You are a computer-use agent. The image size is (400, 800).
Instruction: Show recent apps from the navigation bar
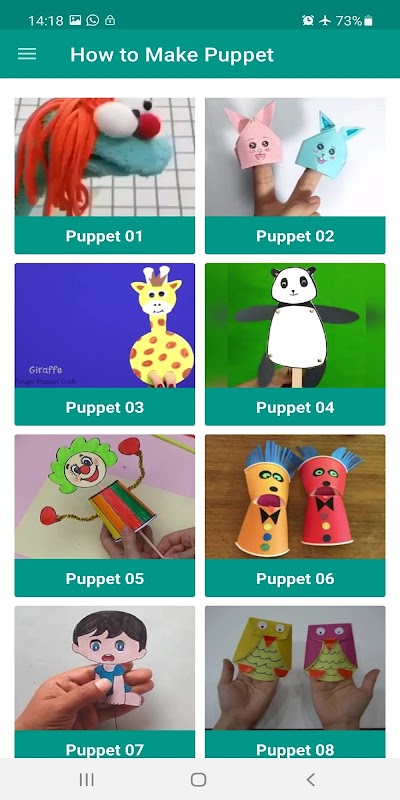point(87,779)
